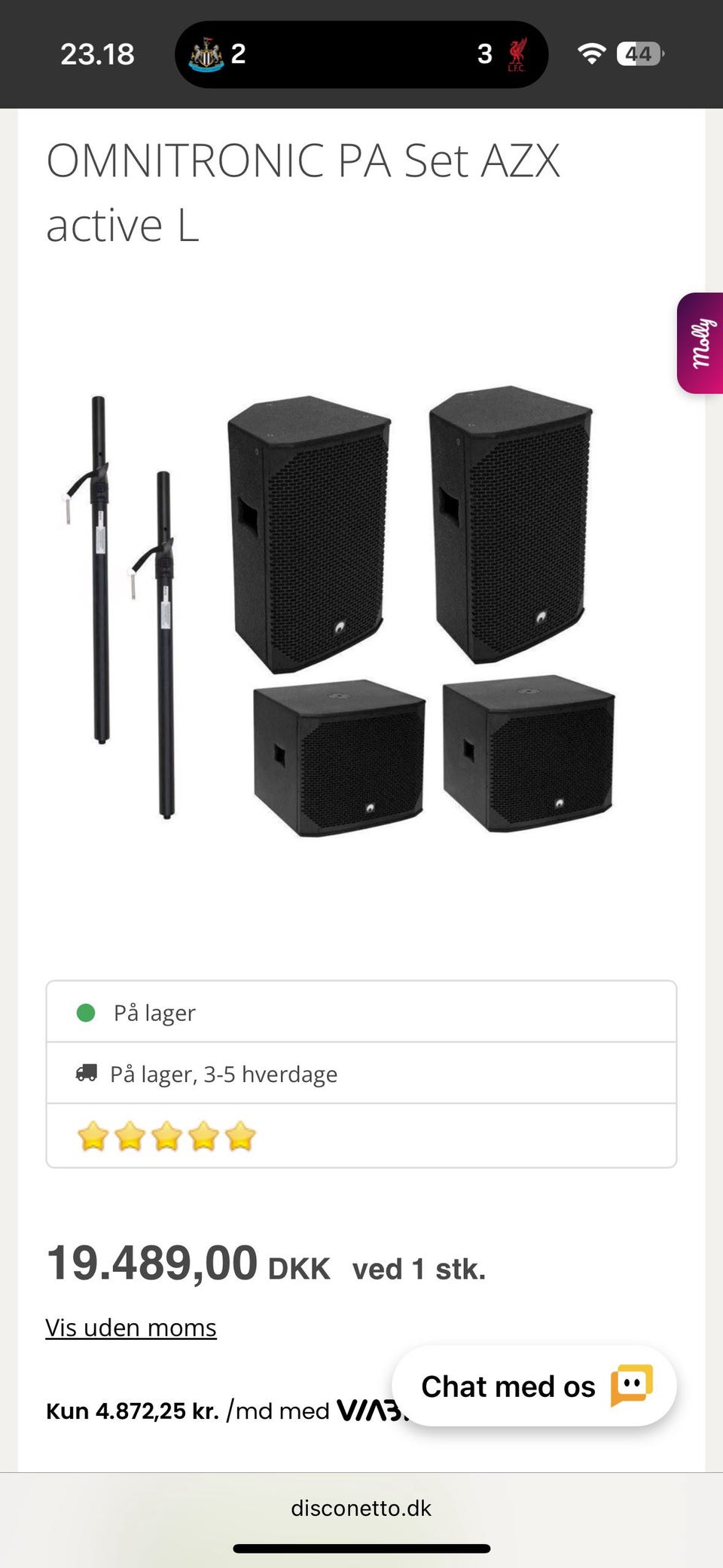Open the Newcastle–Liverpool live score activity
This screenshot has height=1568, width=723.
pos(361,54)
